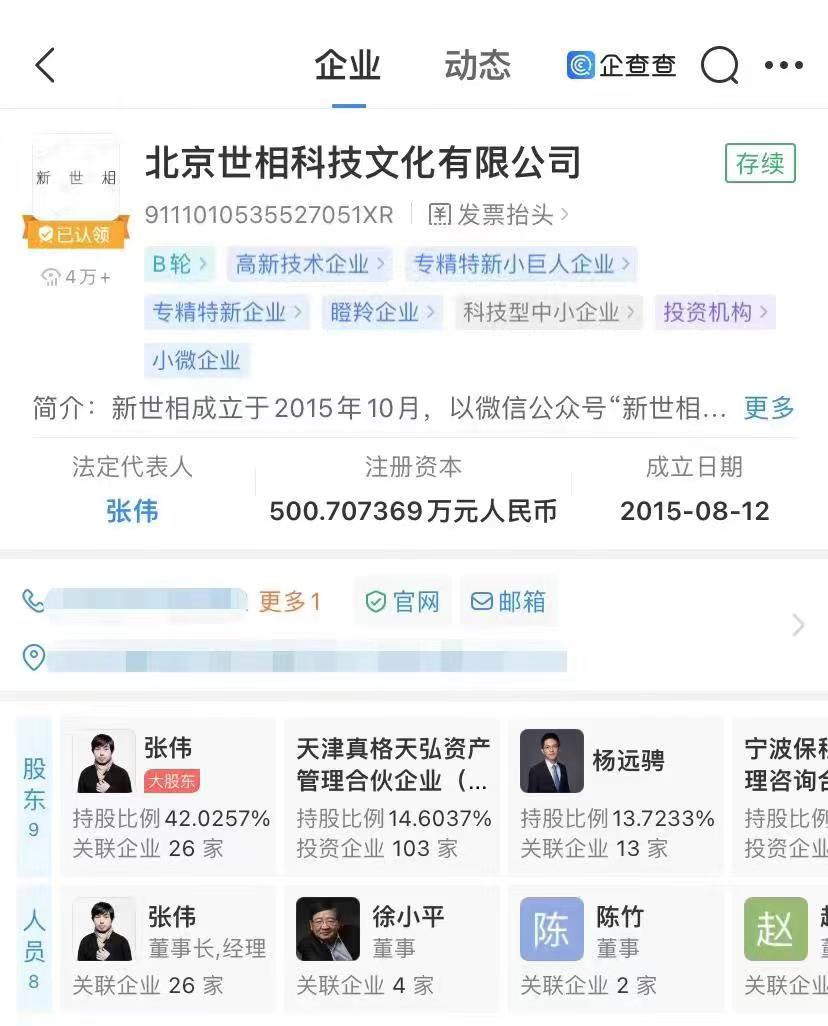Open the 邮箱 email button
The width and height of the screenshot is (828, 1026).
pyautogui.click(x=509, y=601)
